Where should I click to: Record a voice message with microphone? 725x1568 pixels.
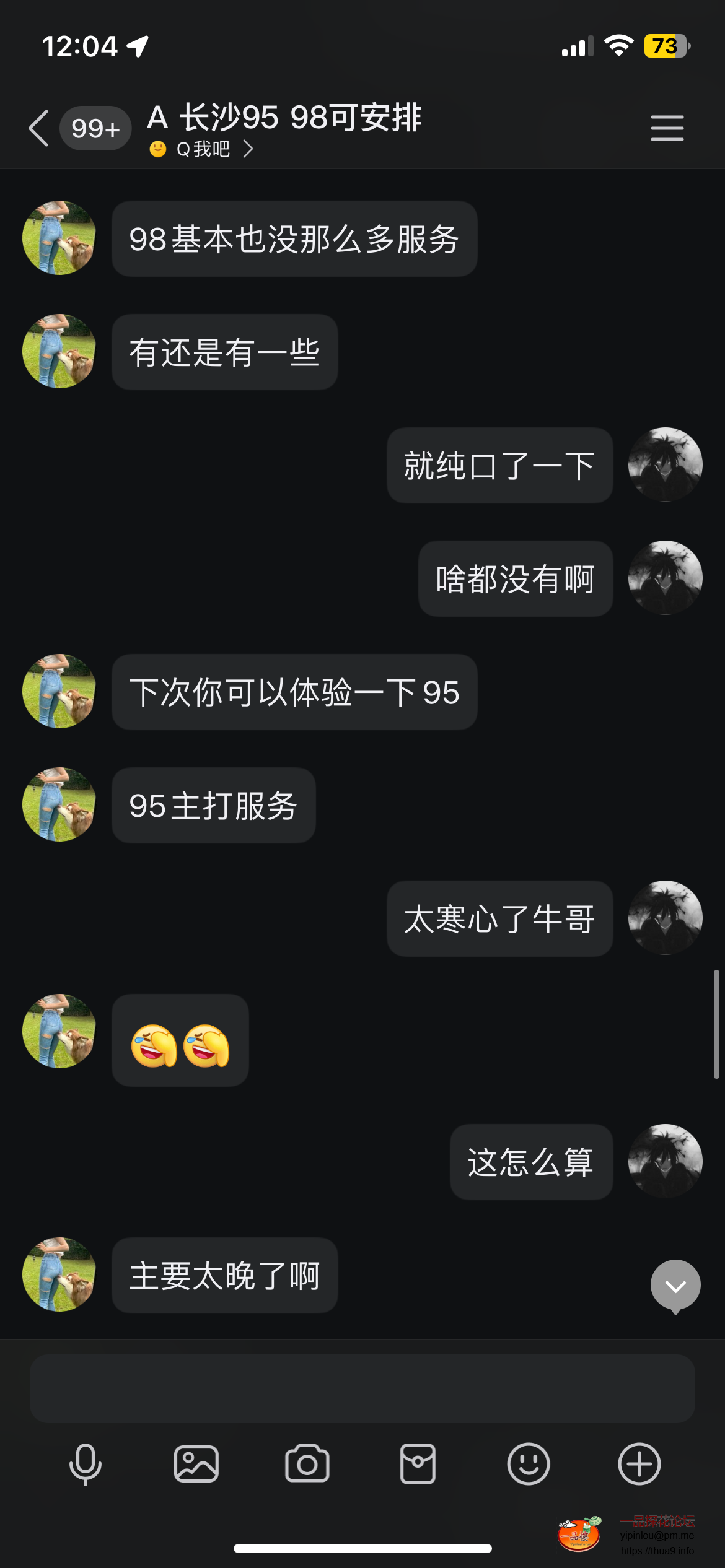coord(86,1464)
